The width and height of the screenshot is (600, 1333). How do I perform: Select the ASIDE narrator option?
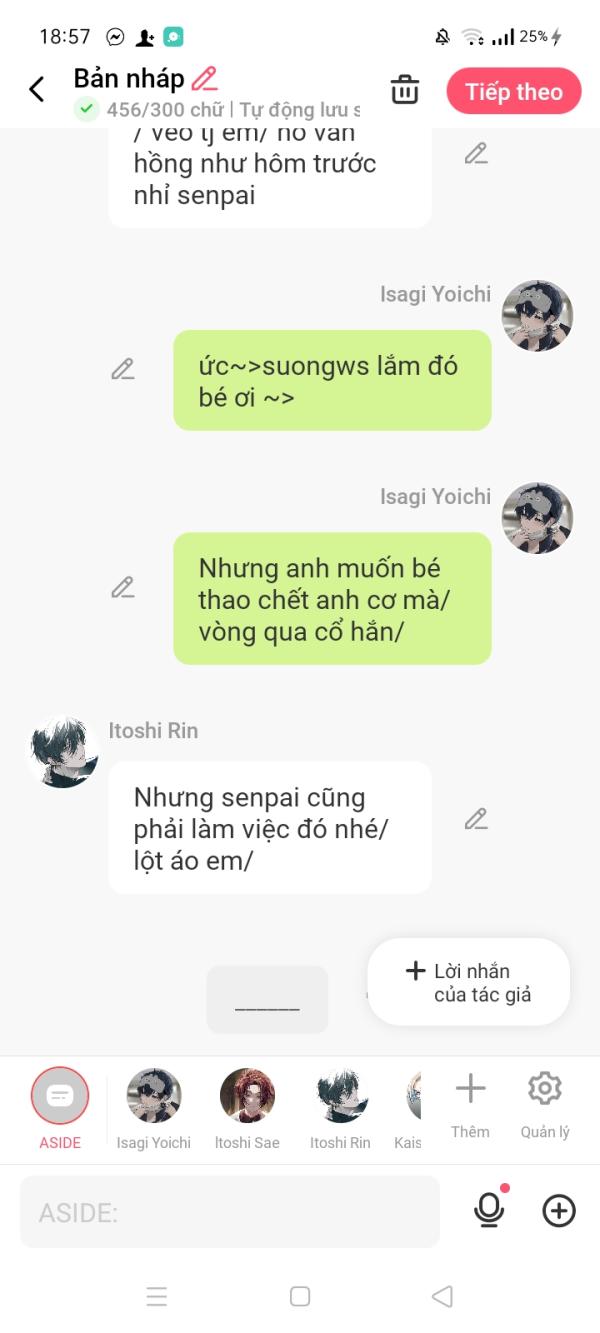point(60,1108)
